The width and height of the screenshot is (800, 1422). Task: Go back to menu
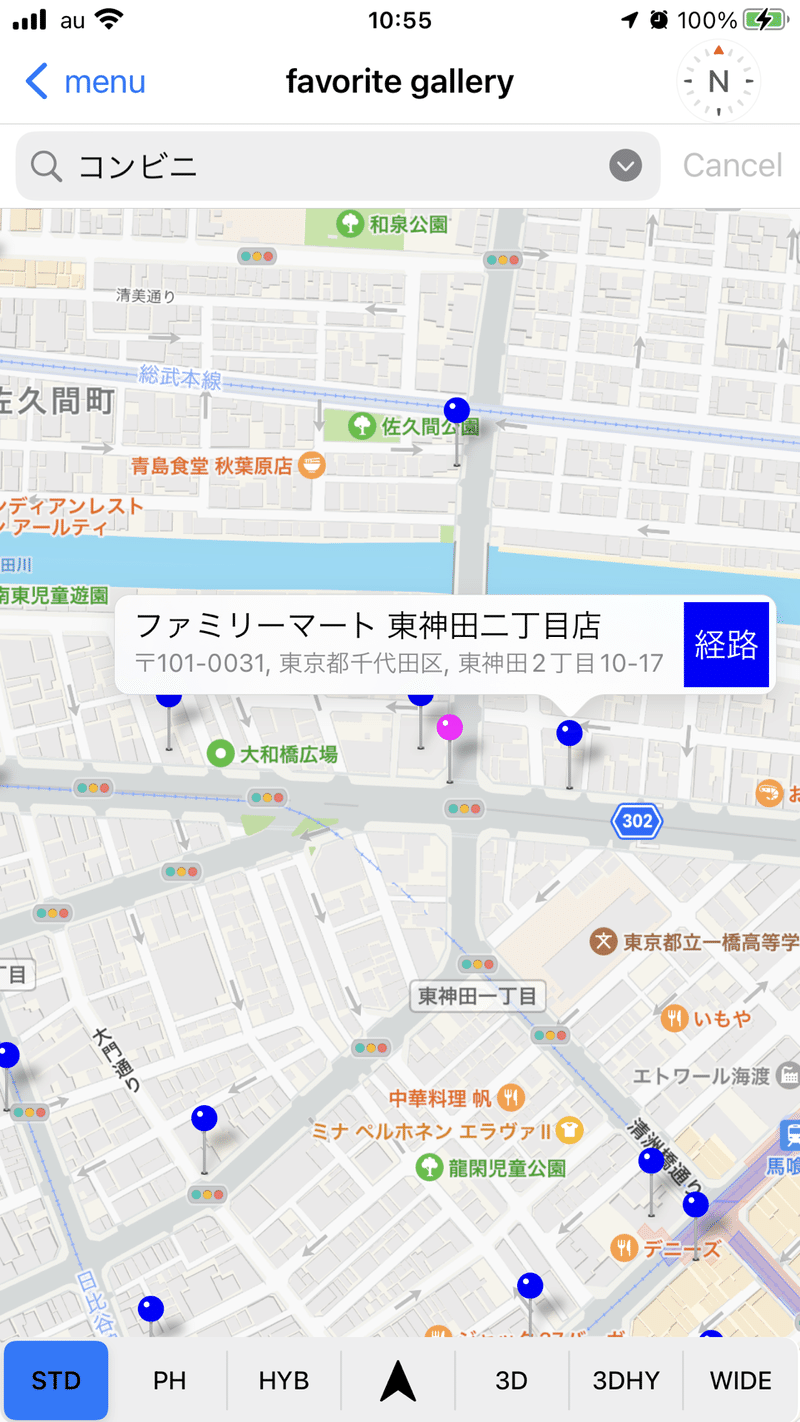(85, 82)
